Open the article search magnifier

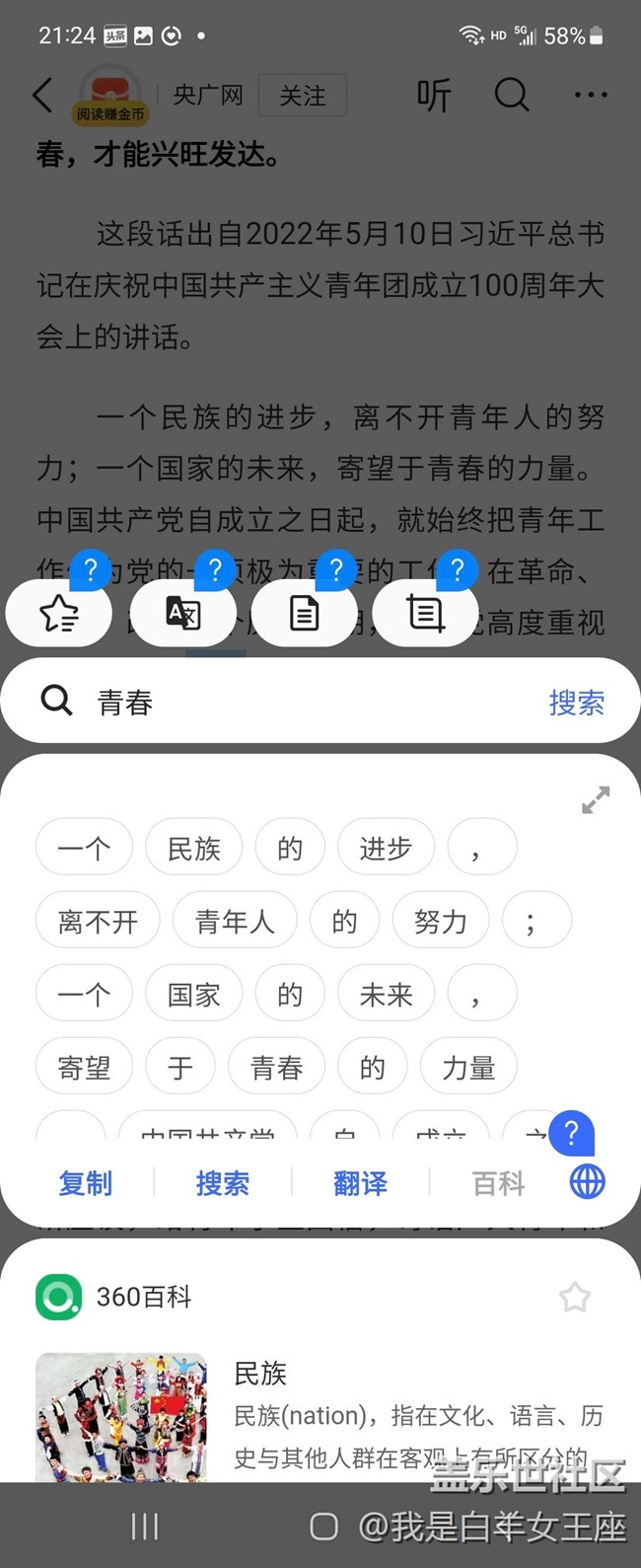(x=511, y=96)
